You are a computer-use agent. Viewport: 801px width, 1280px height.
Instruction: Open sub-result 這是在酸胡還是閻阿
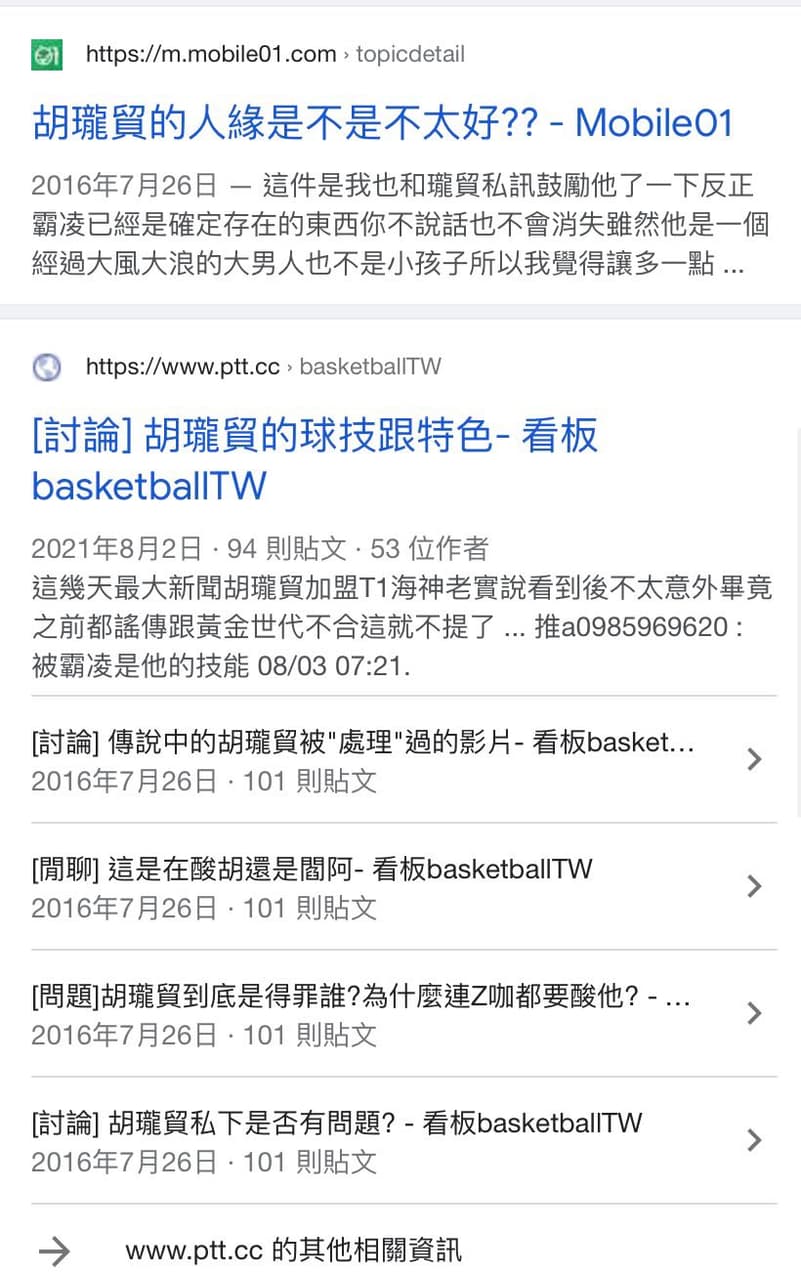pyautogui.click(x=312, y=869)
